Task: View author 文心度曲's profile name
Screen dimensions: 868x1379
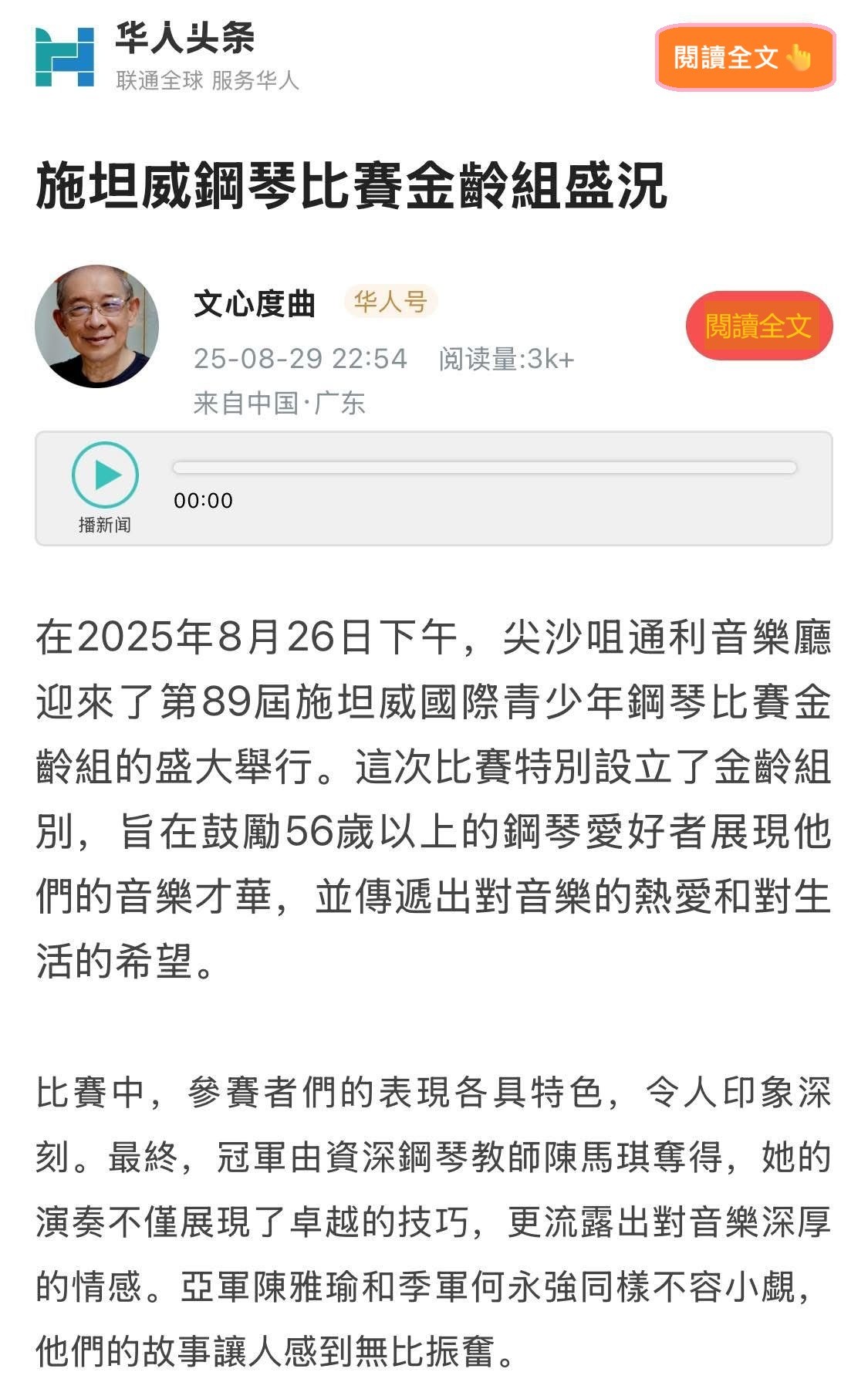Action: point(255,304)
